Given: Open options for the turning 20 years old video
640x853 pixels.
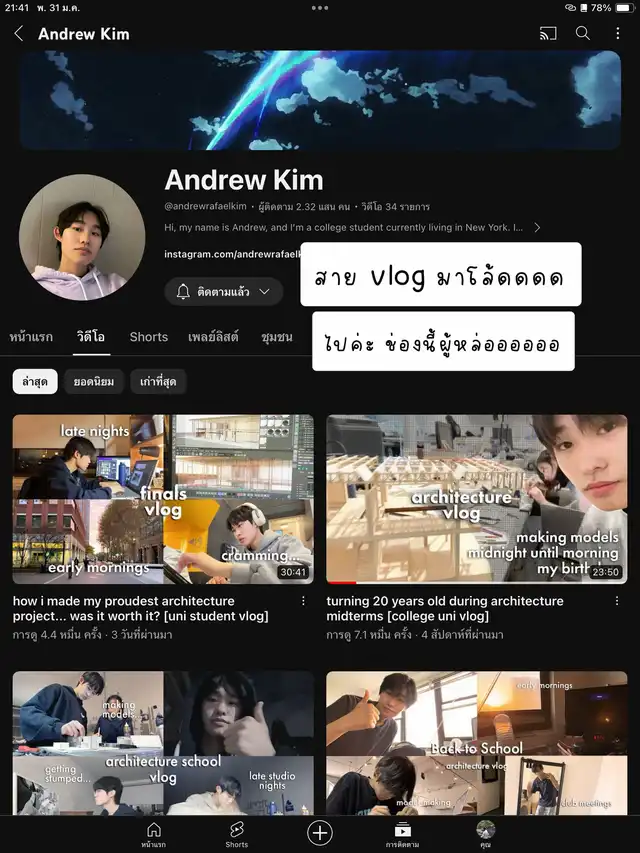Looking at the screenshot, I should (618, 601).
